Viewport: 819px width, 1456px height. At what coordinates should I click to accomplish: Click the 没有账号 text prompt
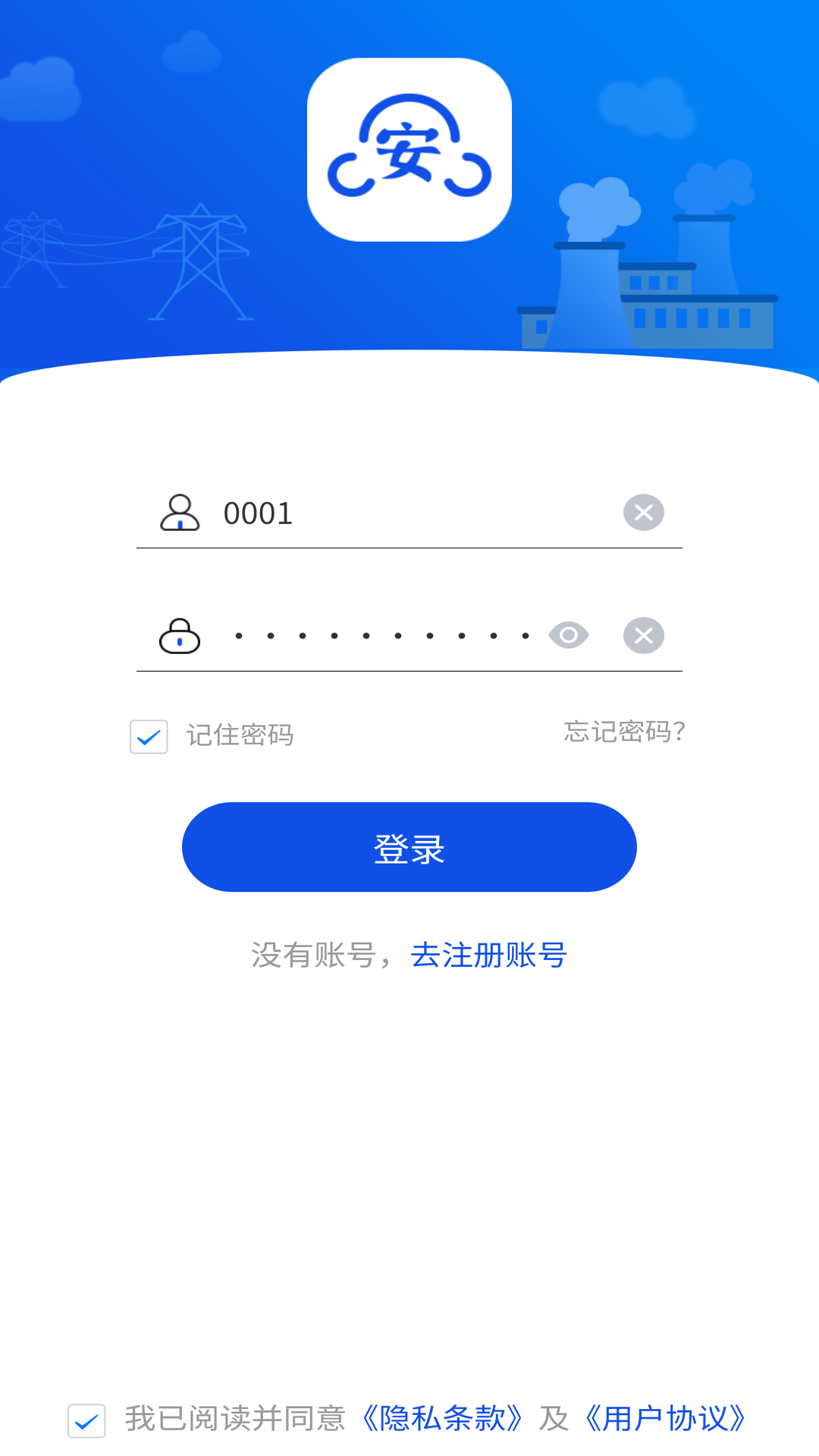[318, 955]
